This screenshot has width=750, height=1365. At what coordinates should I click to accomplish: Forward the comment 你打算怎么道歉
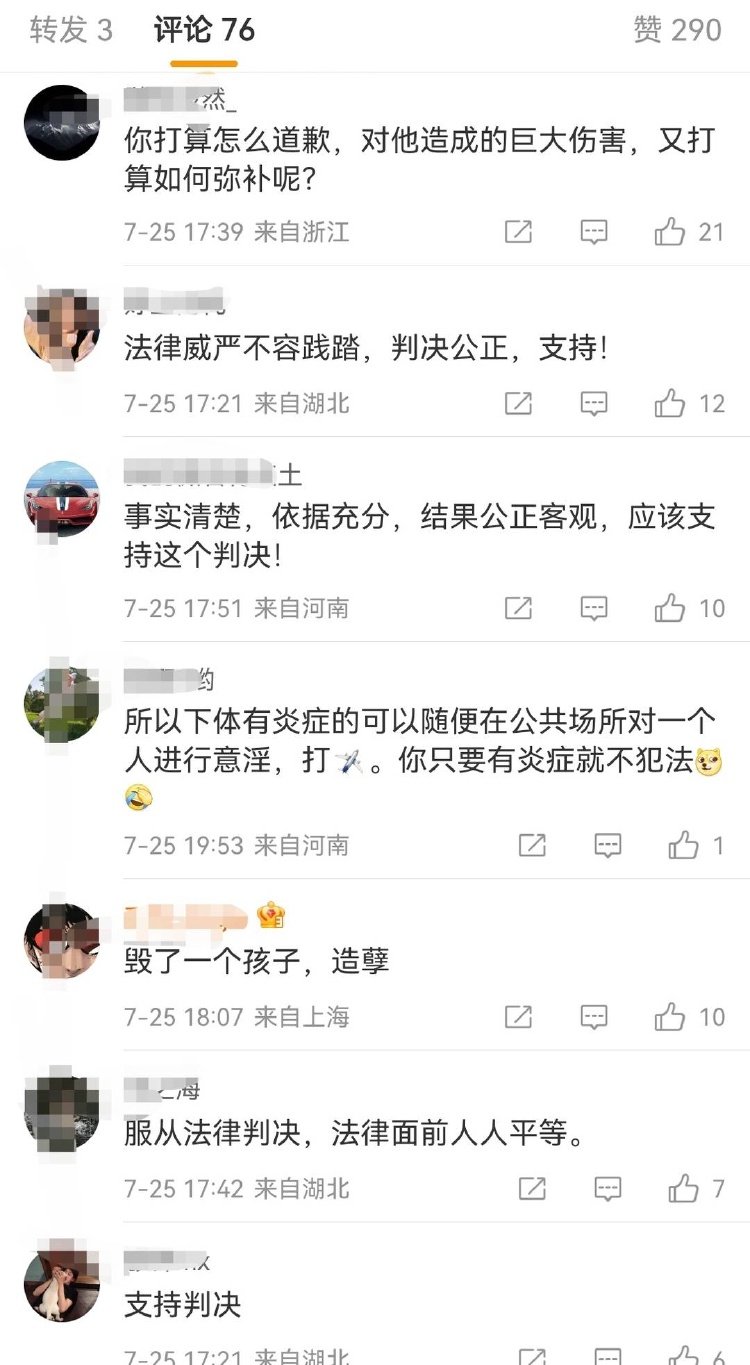pos(518,233)
